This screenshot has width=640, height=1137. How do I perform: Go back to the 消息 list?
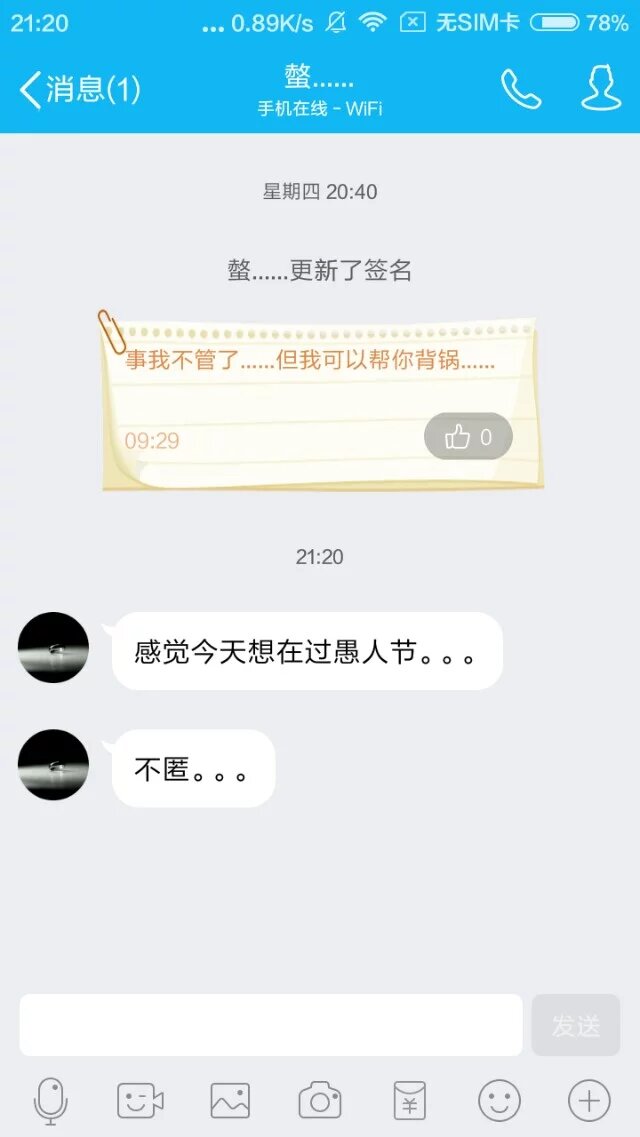point(78,90)
